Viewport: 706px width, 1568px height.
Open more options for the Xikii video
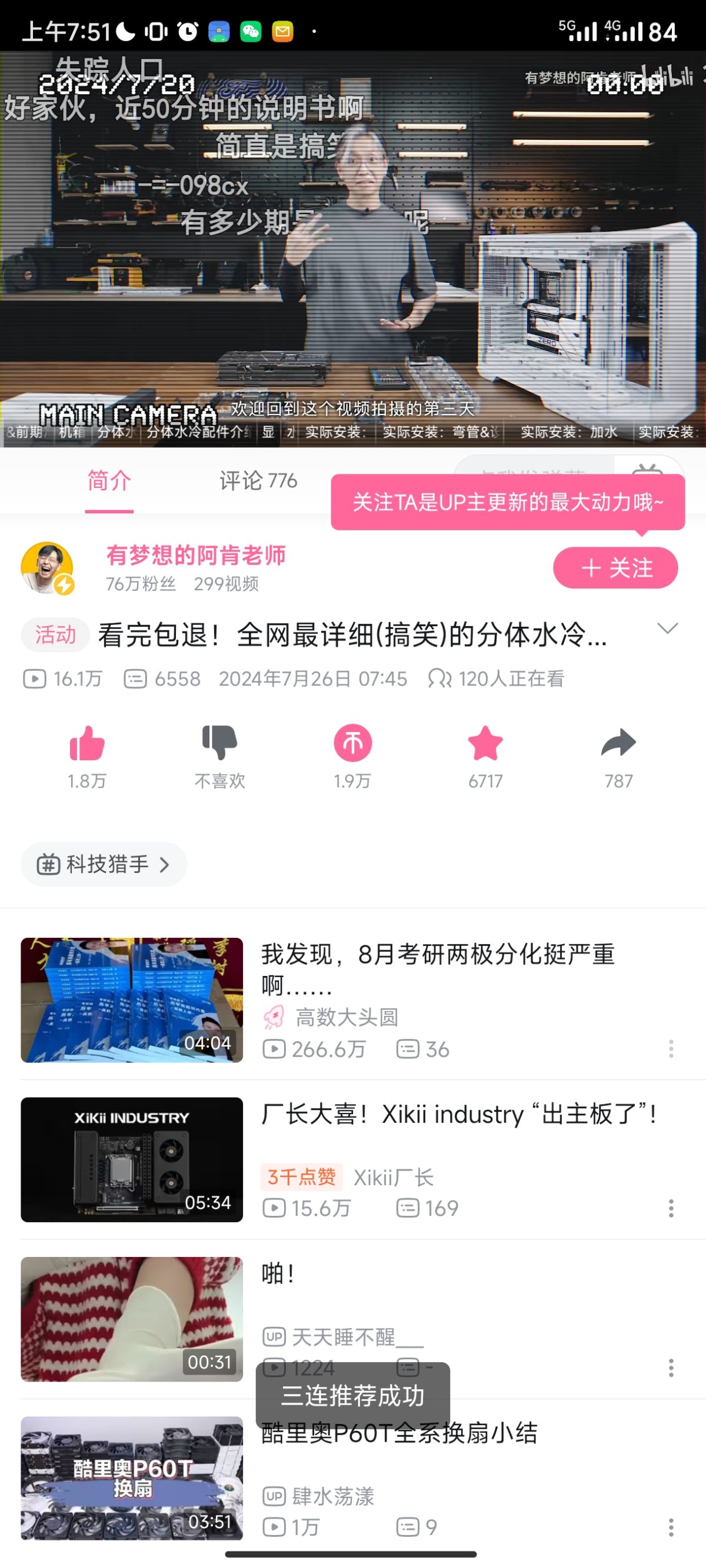click(x=671, y=1208)
